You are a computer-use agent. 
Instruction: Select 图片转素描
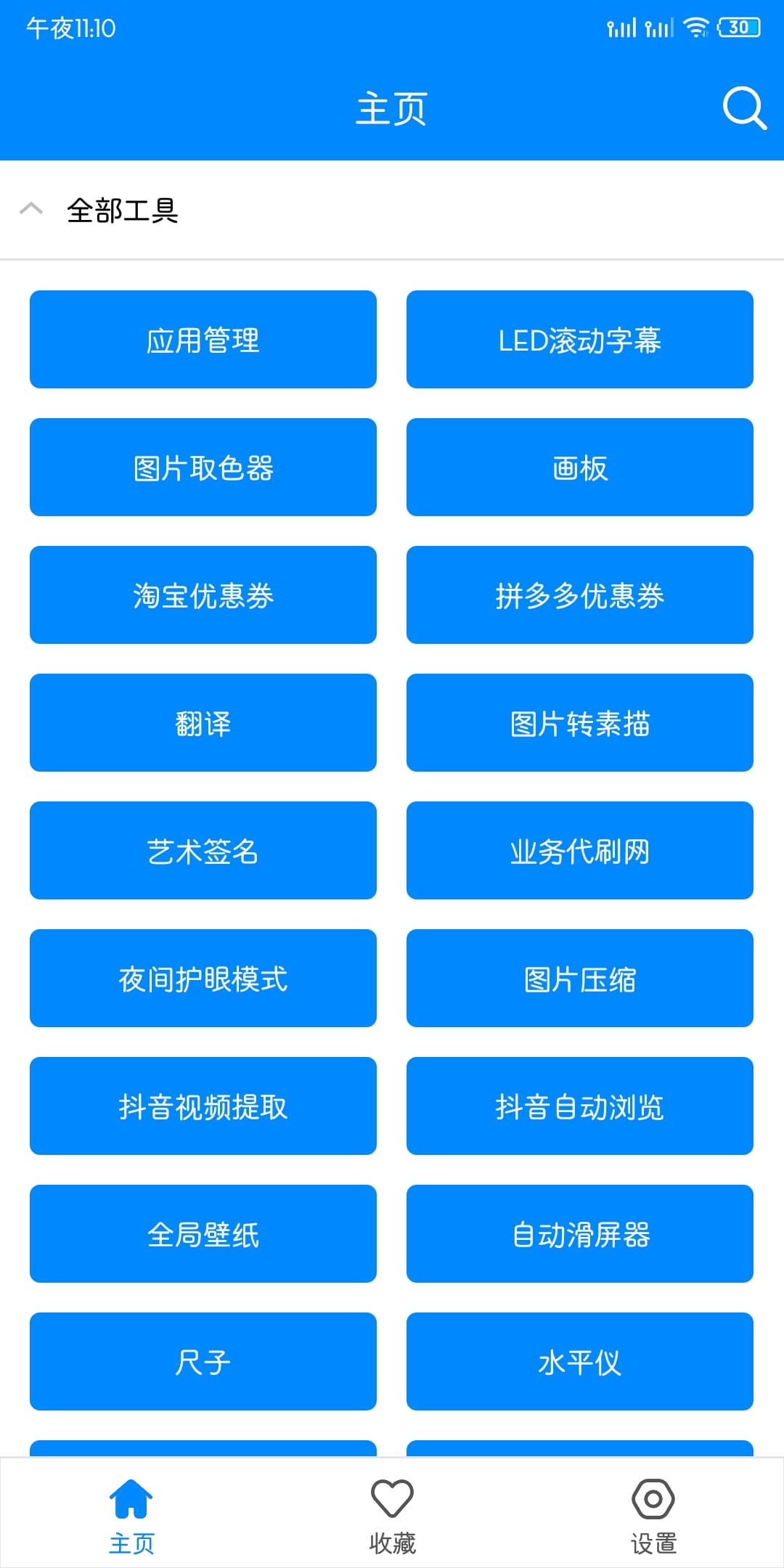(580, 723)
